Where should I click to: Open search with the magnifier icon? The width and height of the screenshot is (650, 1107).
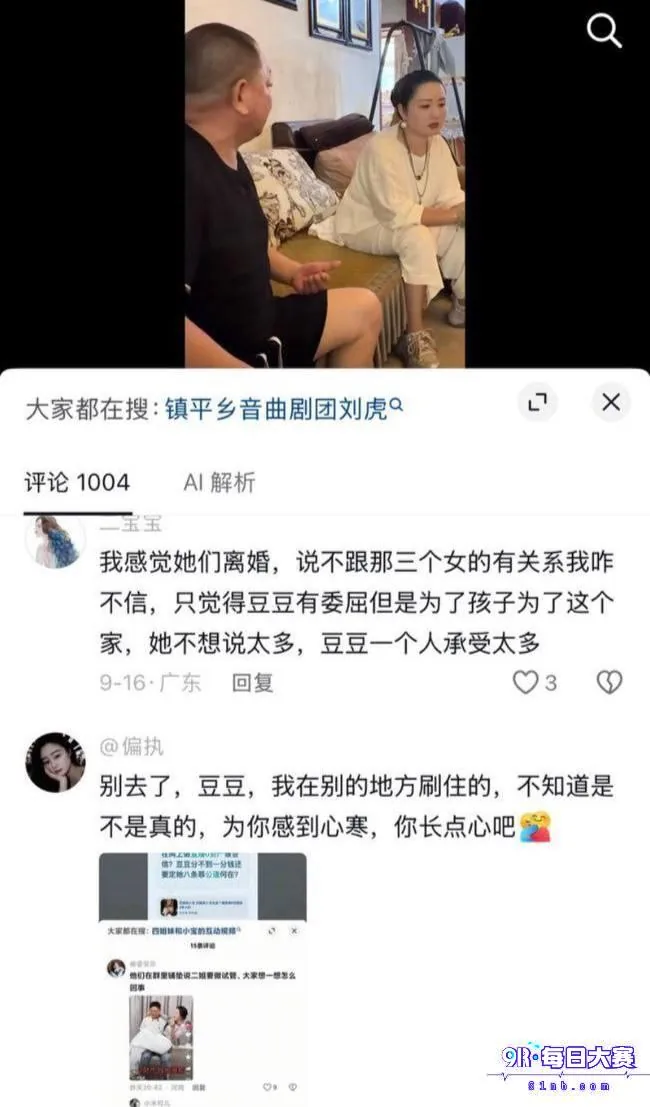pos(604,31)
